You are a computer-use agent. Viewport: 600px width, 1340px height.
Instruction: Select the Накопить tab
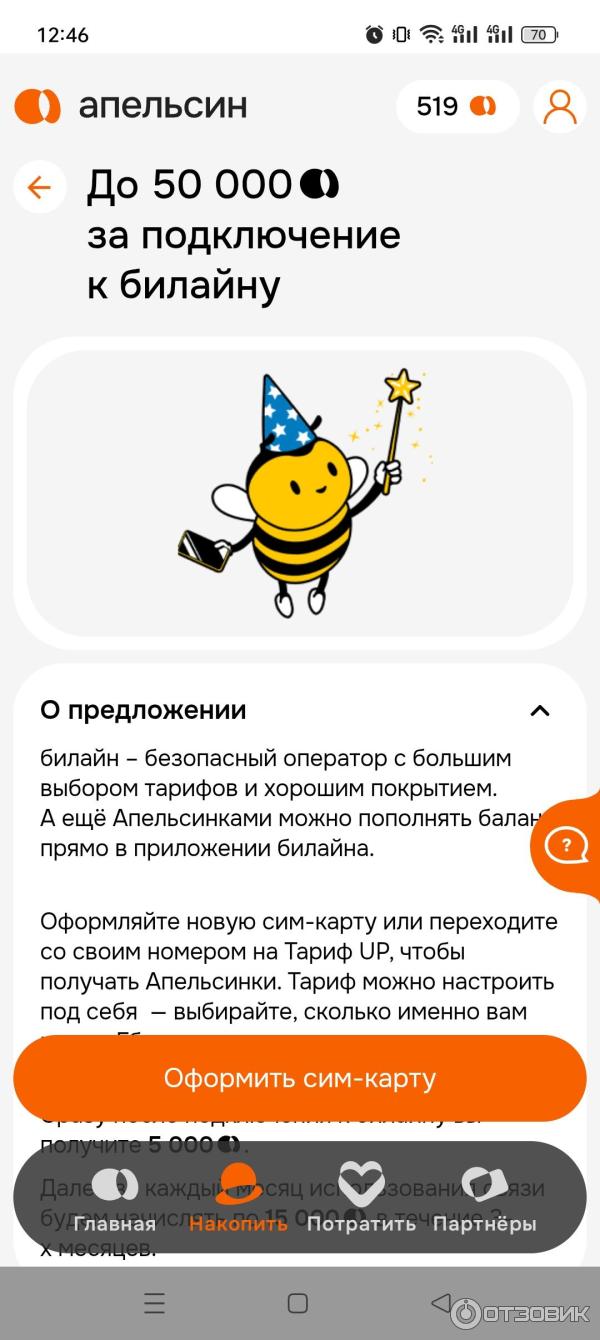click(x=239, y=1198)
